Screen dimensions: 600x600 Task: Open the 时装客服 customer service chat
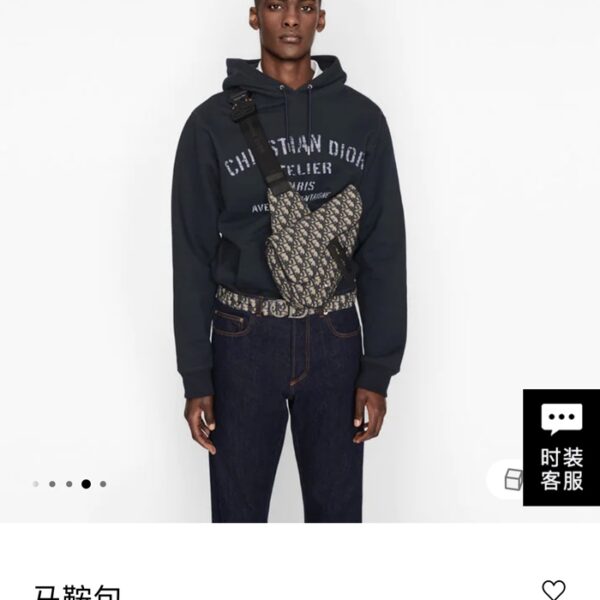pyautogui.click(x=562, y=447)
